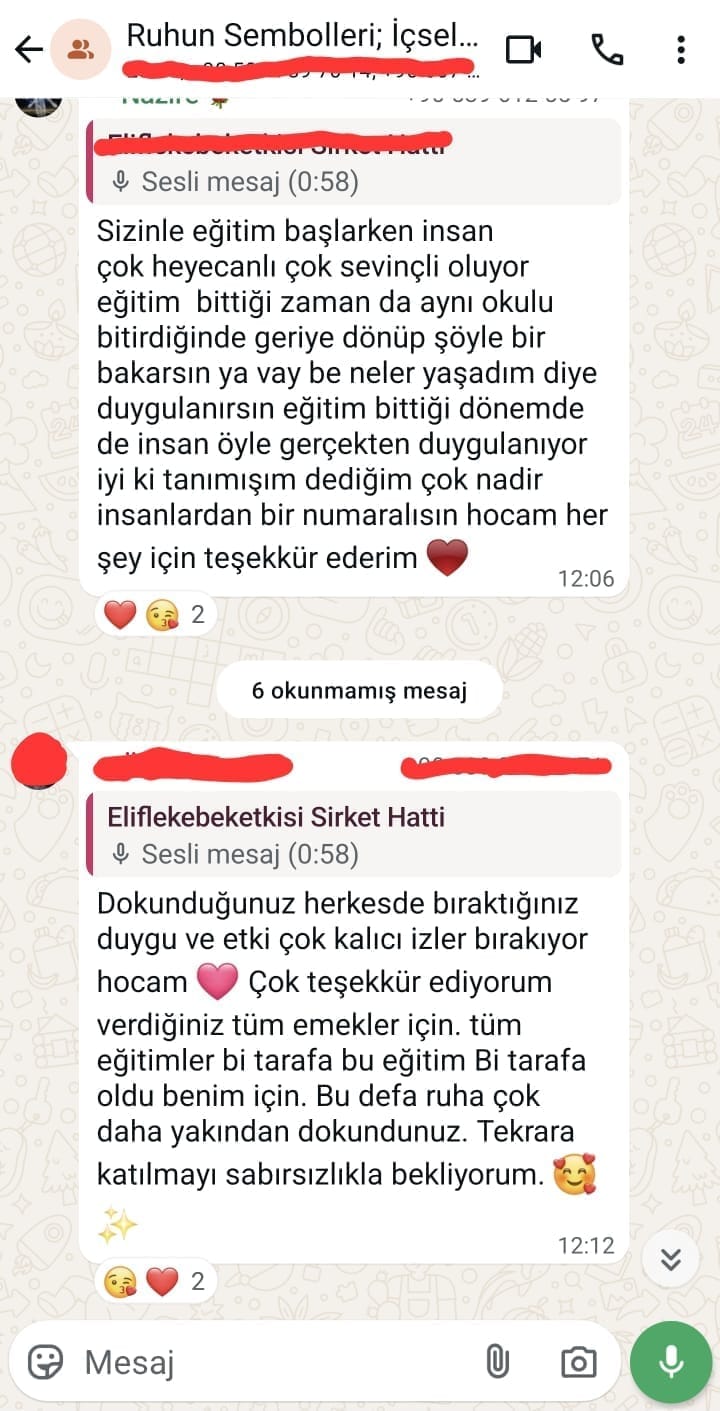Open group info for Ruhun Sembolleri
The height and width of the screenshot is (1411, 720).
[300, 38]
